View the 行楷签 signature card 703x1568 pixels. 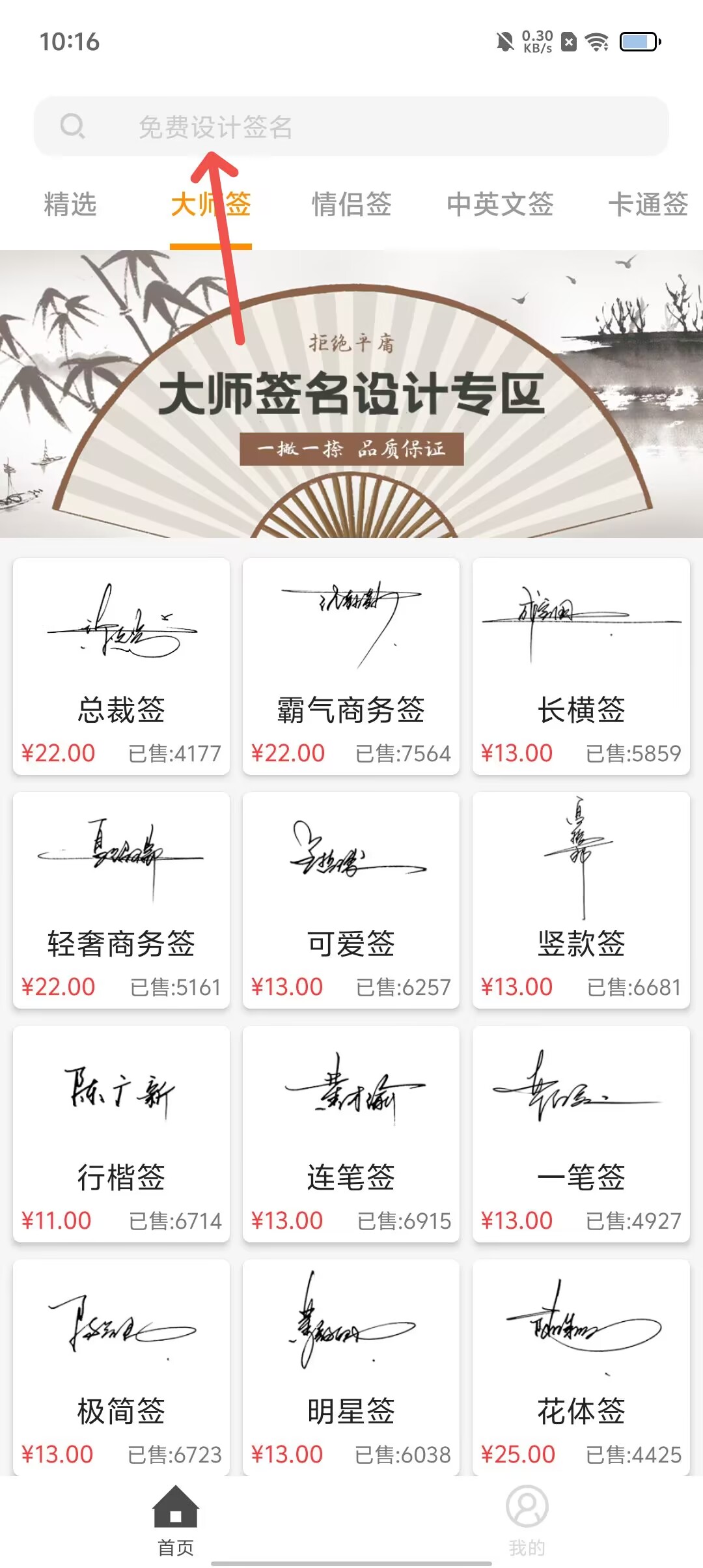pyautogui.click(x=122, y=1133)
